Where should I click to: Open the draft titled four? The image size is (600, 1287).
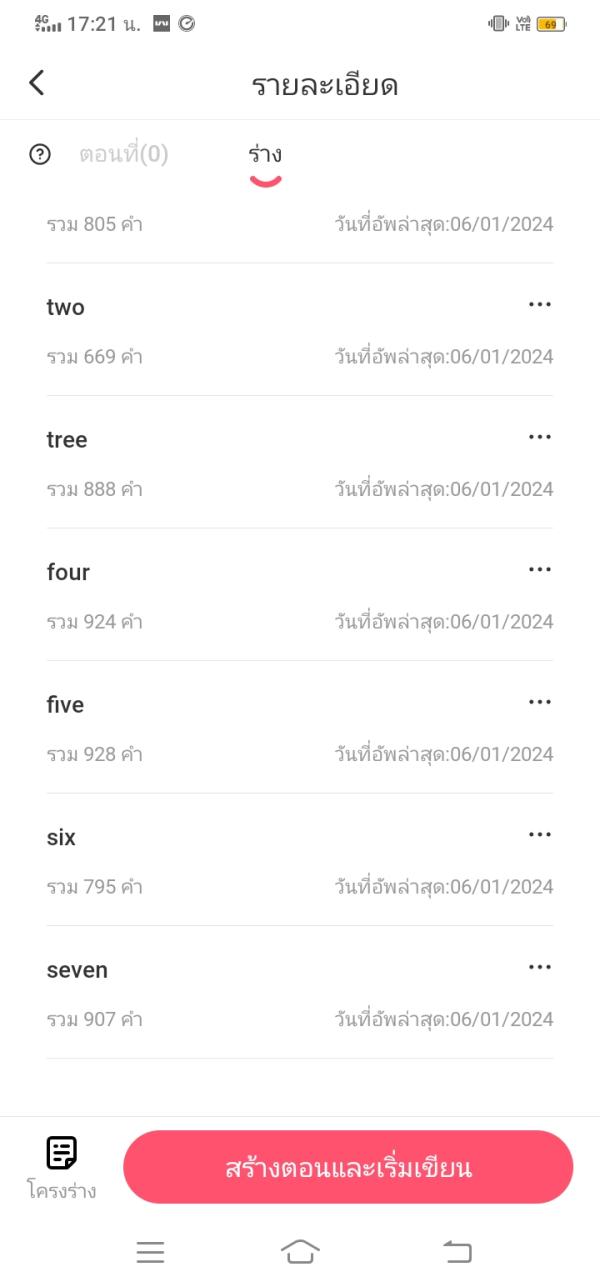coord(68,573)
